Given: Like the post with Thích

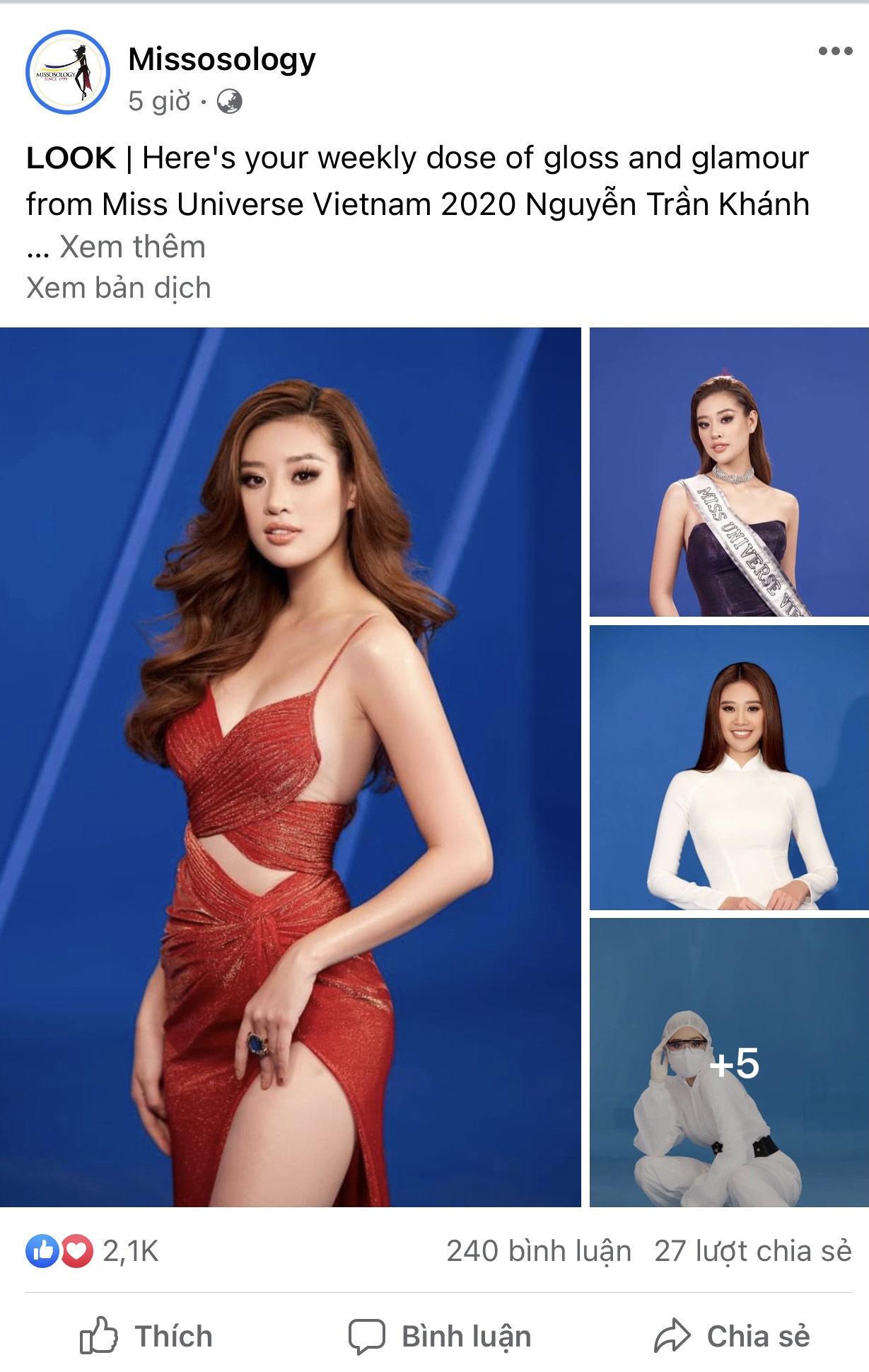Looking at the screenshot, I should [146, 1336].
